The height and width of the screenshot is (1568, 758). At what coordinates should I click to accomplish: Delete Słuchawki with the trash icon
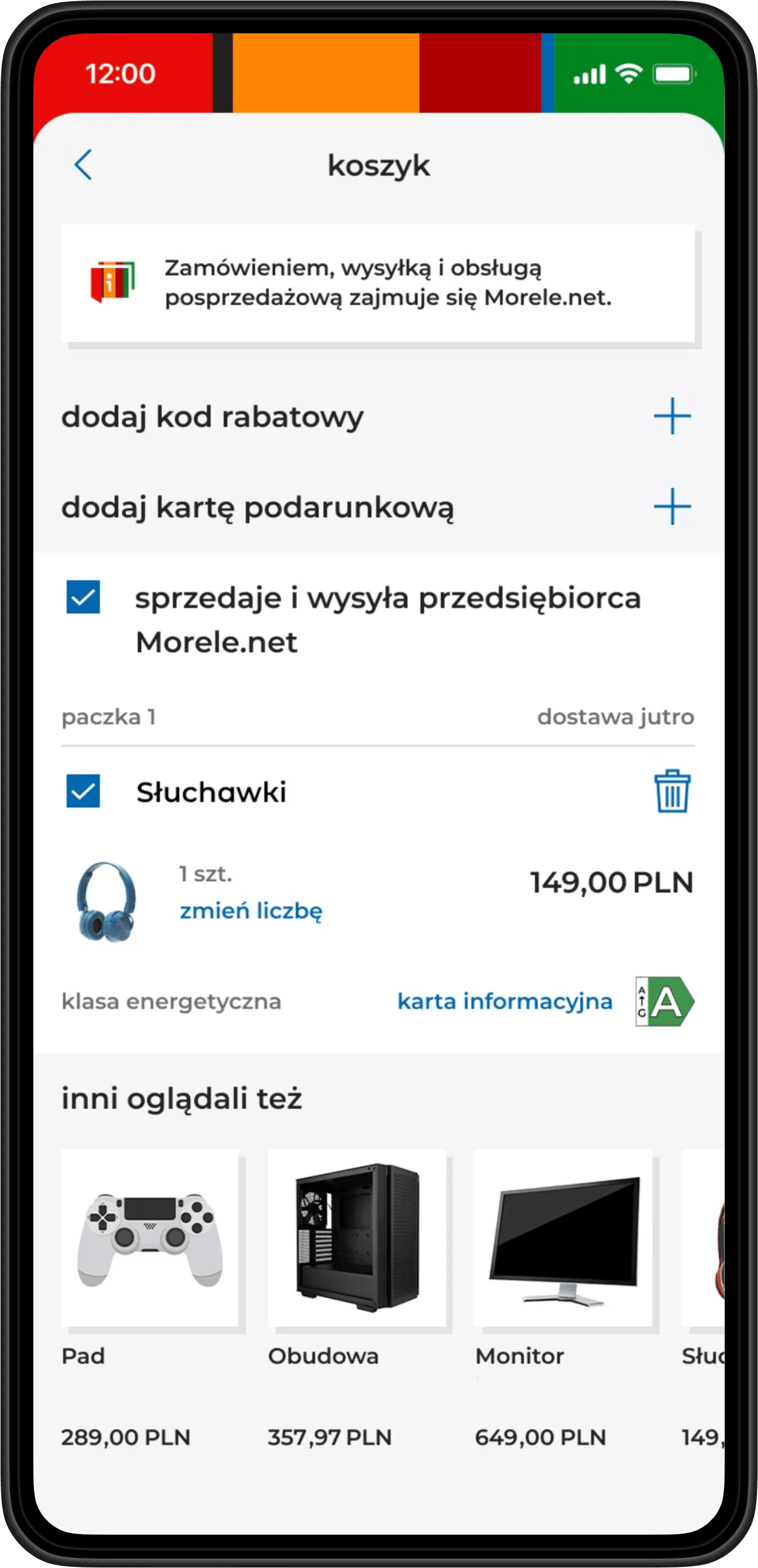[671, 792]
